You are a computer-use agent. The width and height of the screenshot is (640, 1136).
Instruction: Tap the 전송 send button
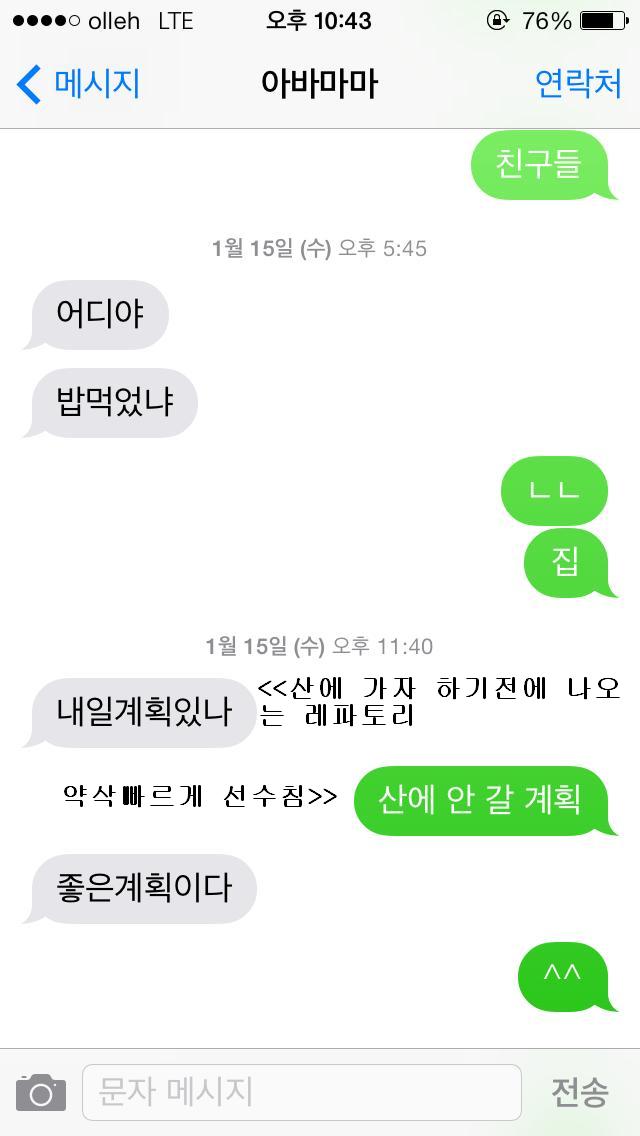coord(579,1092)
